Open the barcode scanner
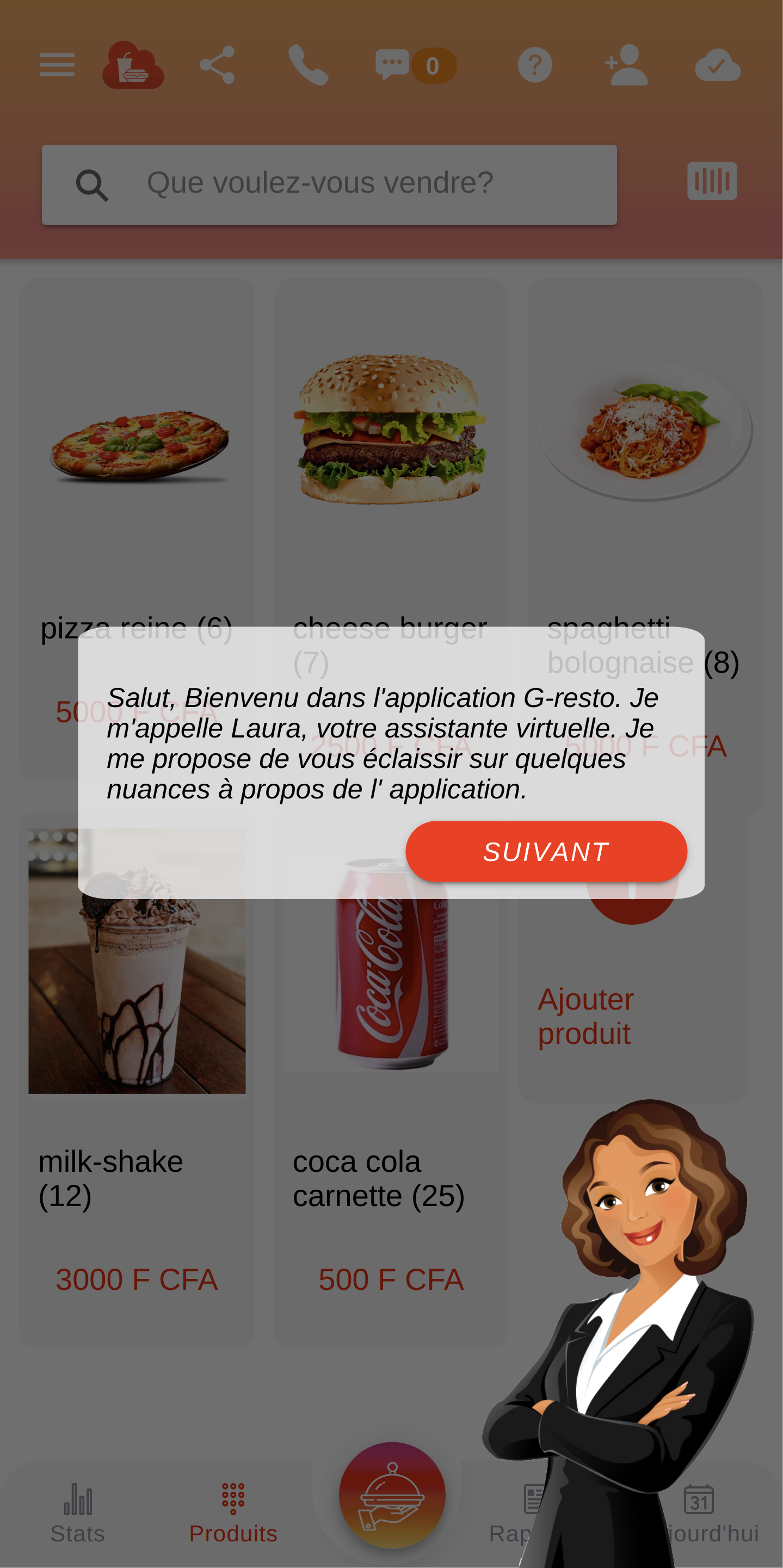This screenshot has height=1568, width=783. tap(712, 181)
